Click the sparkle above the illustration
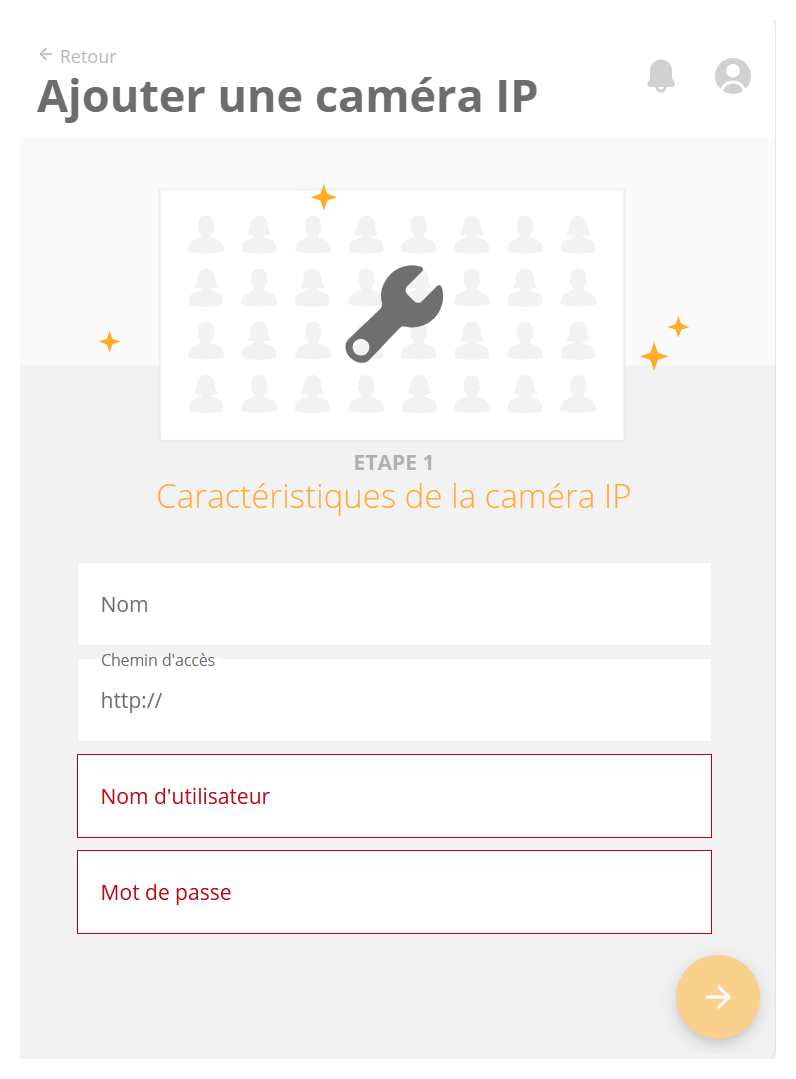The width and height of the screenshot is (796, 1079). pyautogui.click(x=322, y=198)
